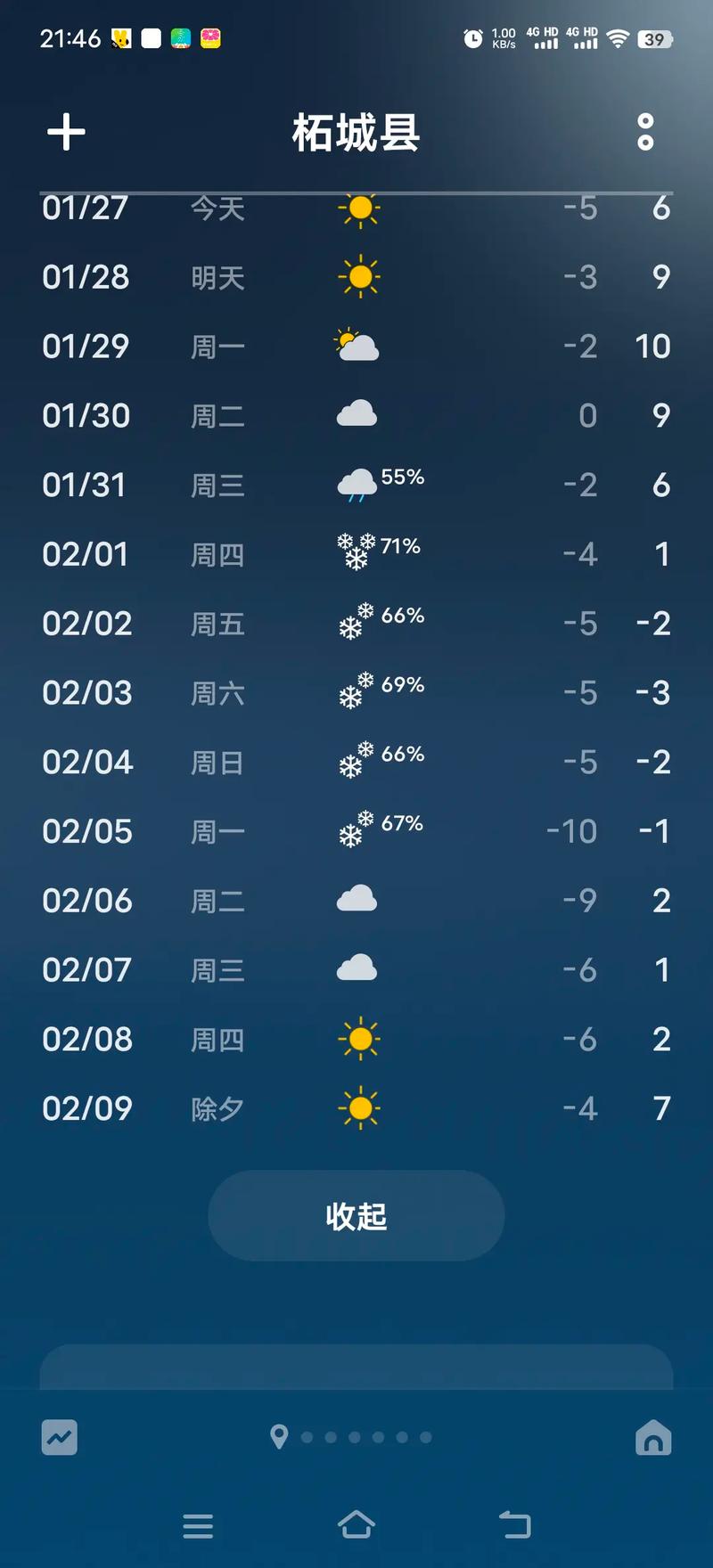Image resolution: width=713 pixels, height=1568 pixels.
Task: Open the trend chart icon at bottom left
Action: 59,1437
